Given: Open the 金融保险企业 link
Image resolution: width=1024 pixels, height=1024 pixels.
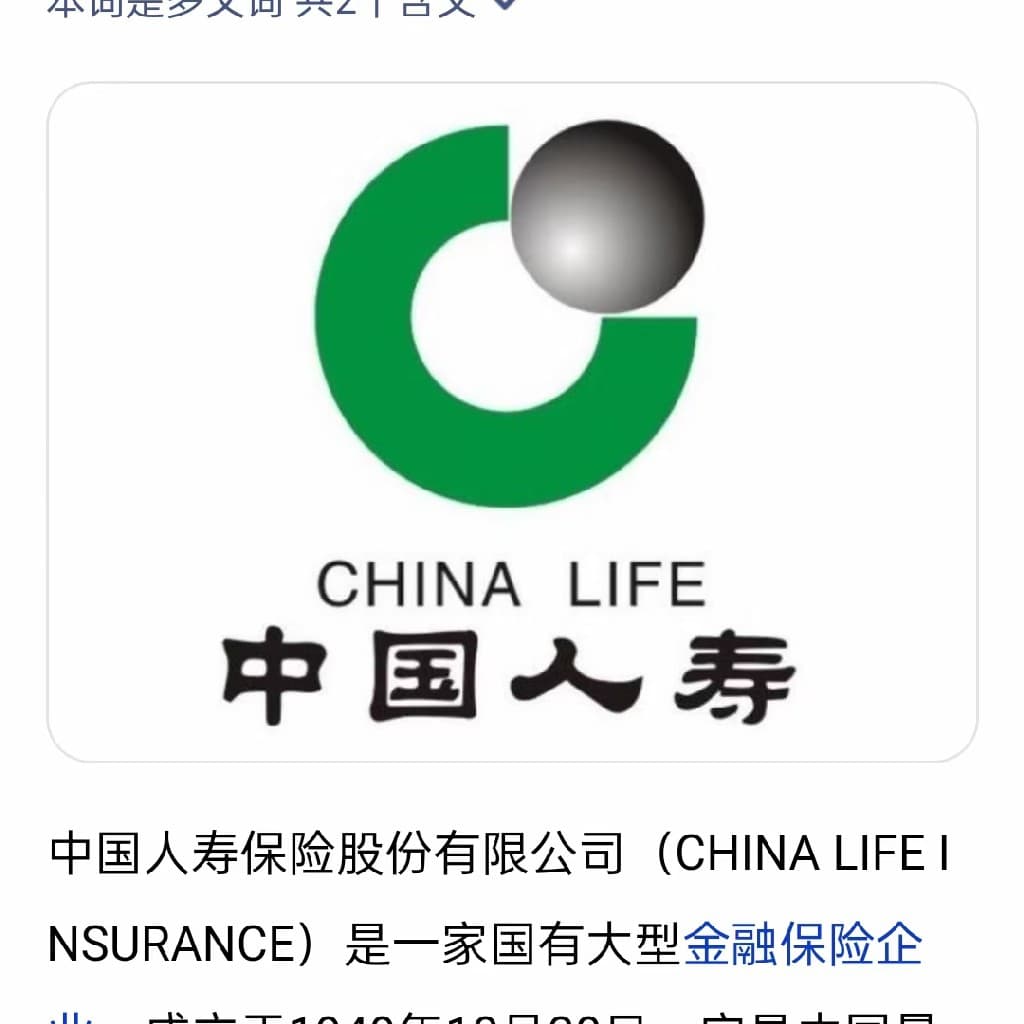Looking at the screenshot, I should [x=802, y=945].
